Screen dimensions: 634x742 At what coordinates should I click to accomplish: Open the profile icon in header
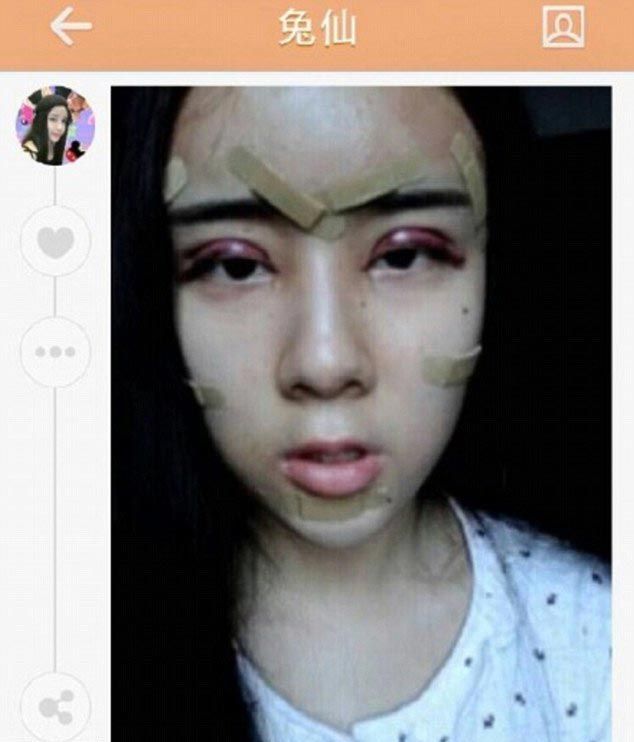click(563, 27)
